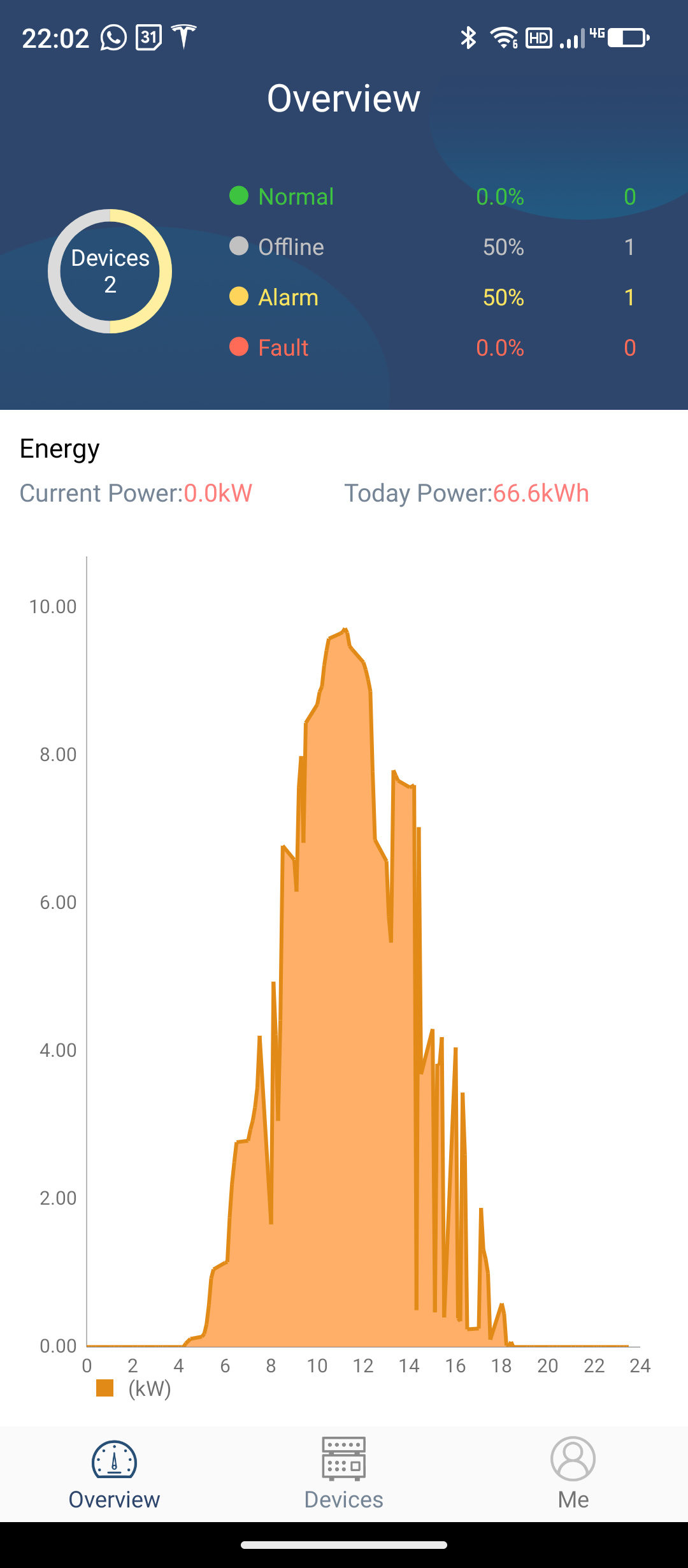688x1568 pixels.
Task: Open the Alarm device status row
Action: coord(433,297)
